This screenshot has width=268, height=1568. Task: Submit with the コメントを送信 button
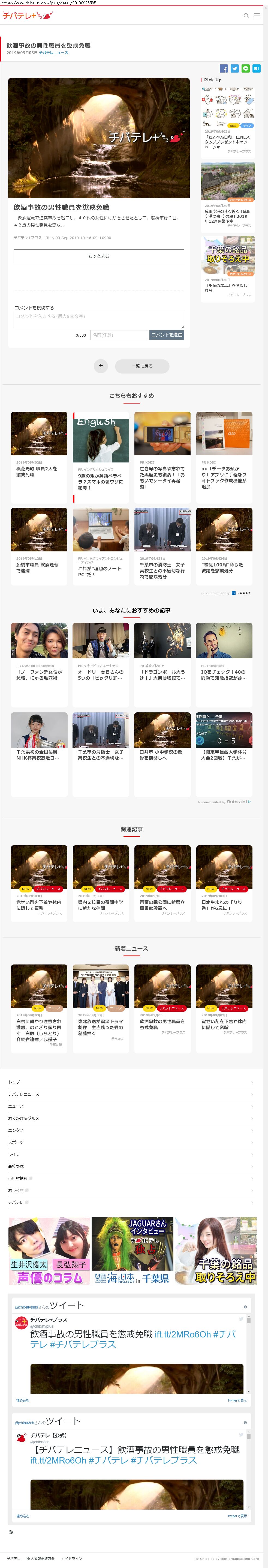167,335
